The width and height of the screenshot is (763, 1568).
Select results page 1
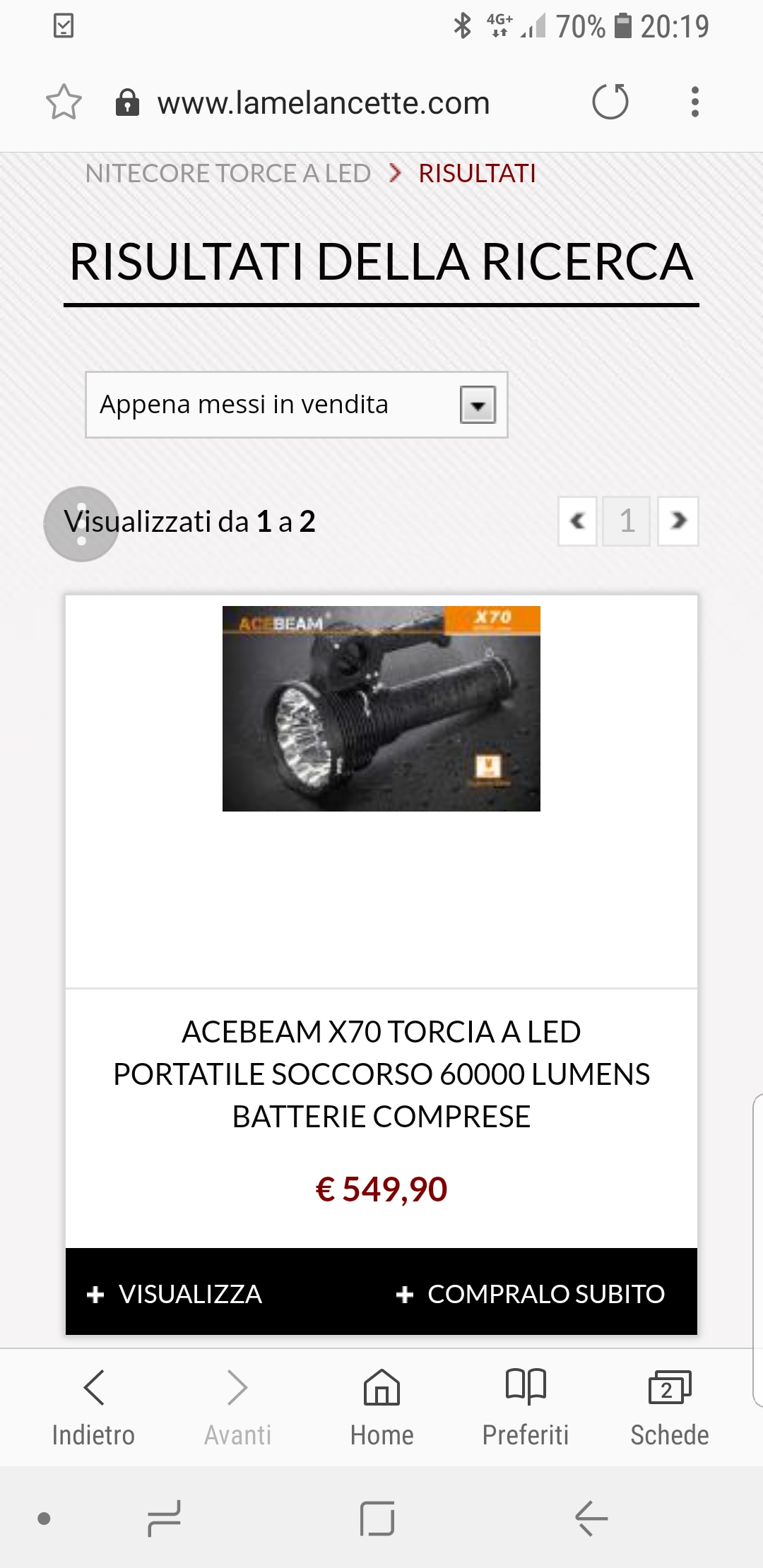pyautogui.click(x=627, y=521)
